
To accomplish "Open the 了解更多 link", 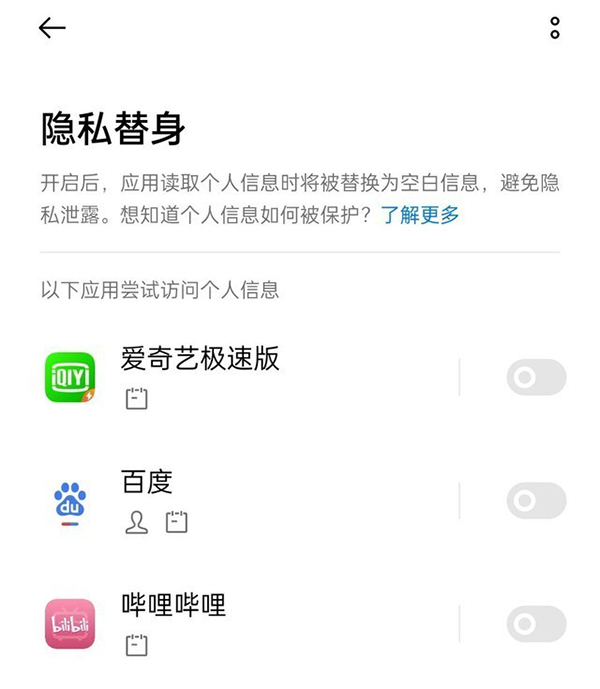I will pyautogui.click(x=421, y=214).
